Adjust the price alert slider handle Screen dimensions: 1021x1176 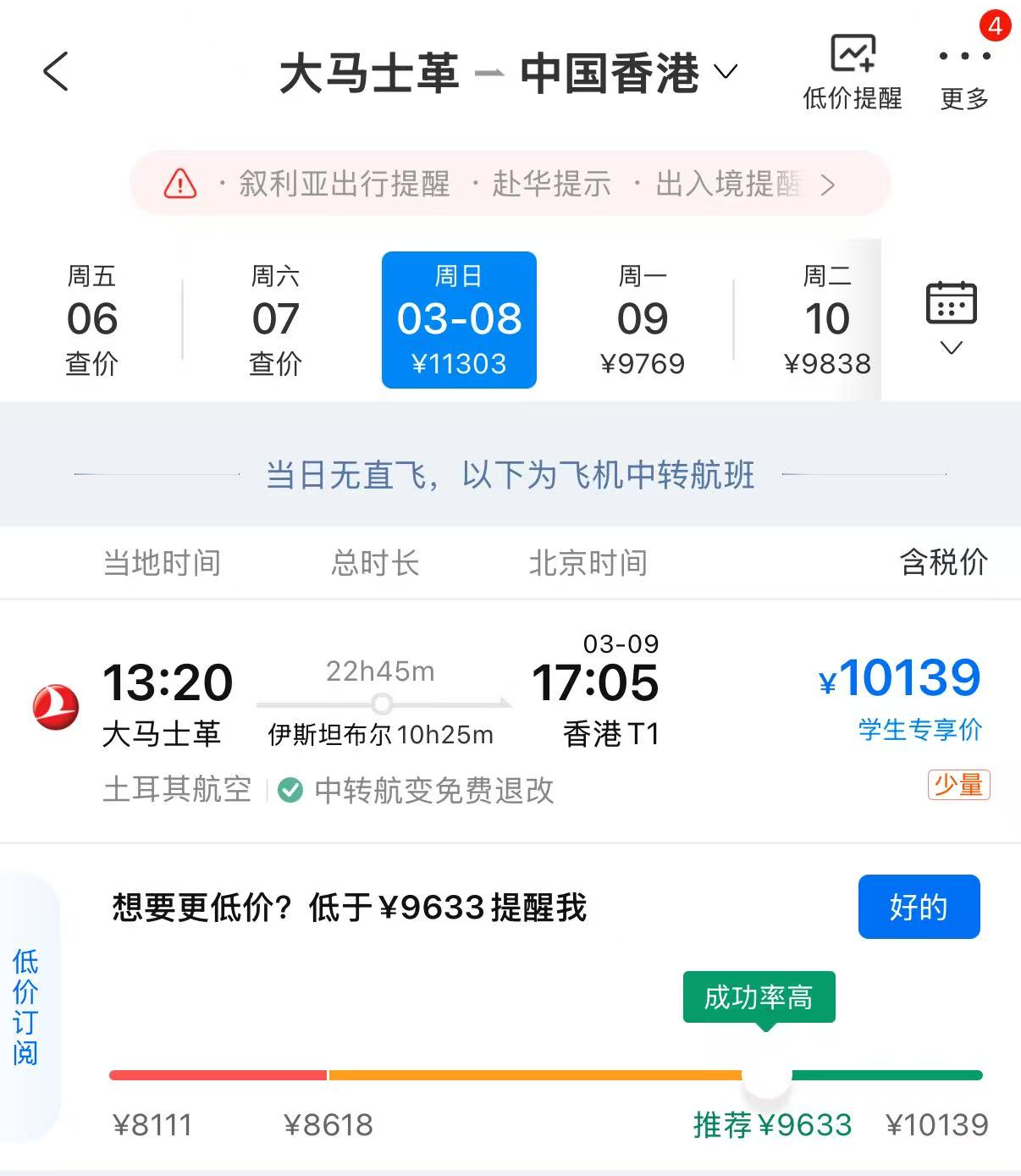(767, 1075)
